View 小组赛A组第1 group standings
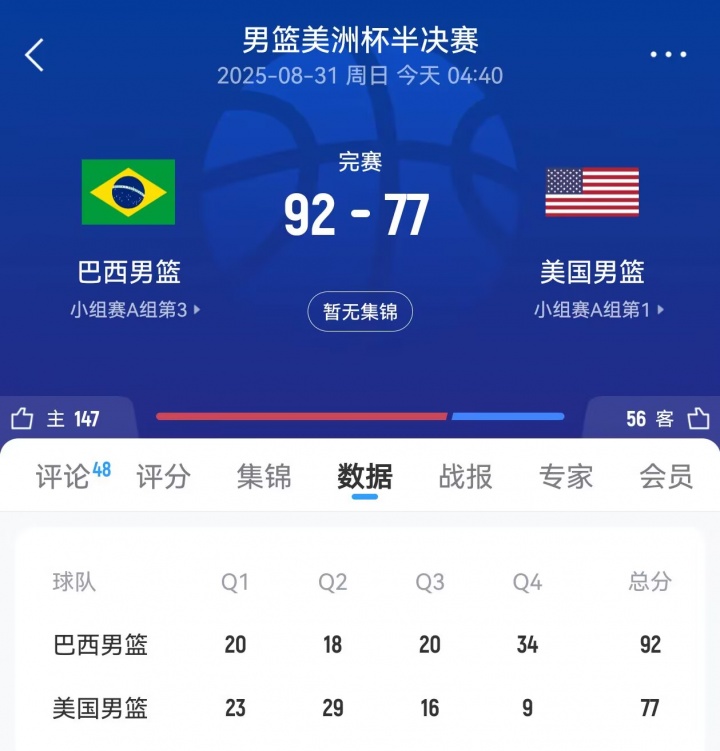Viewport: 720px width, 751px height. [598, 310]
